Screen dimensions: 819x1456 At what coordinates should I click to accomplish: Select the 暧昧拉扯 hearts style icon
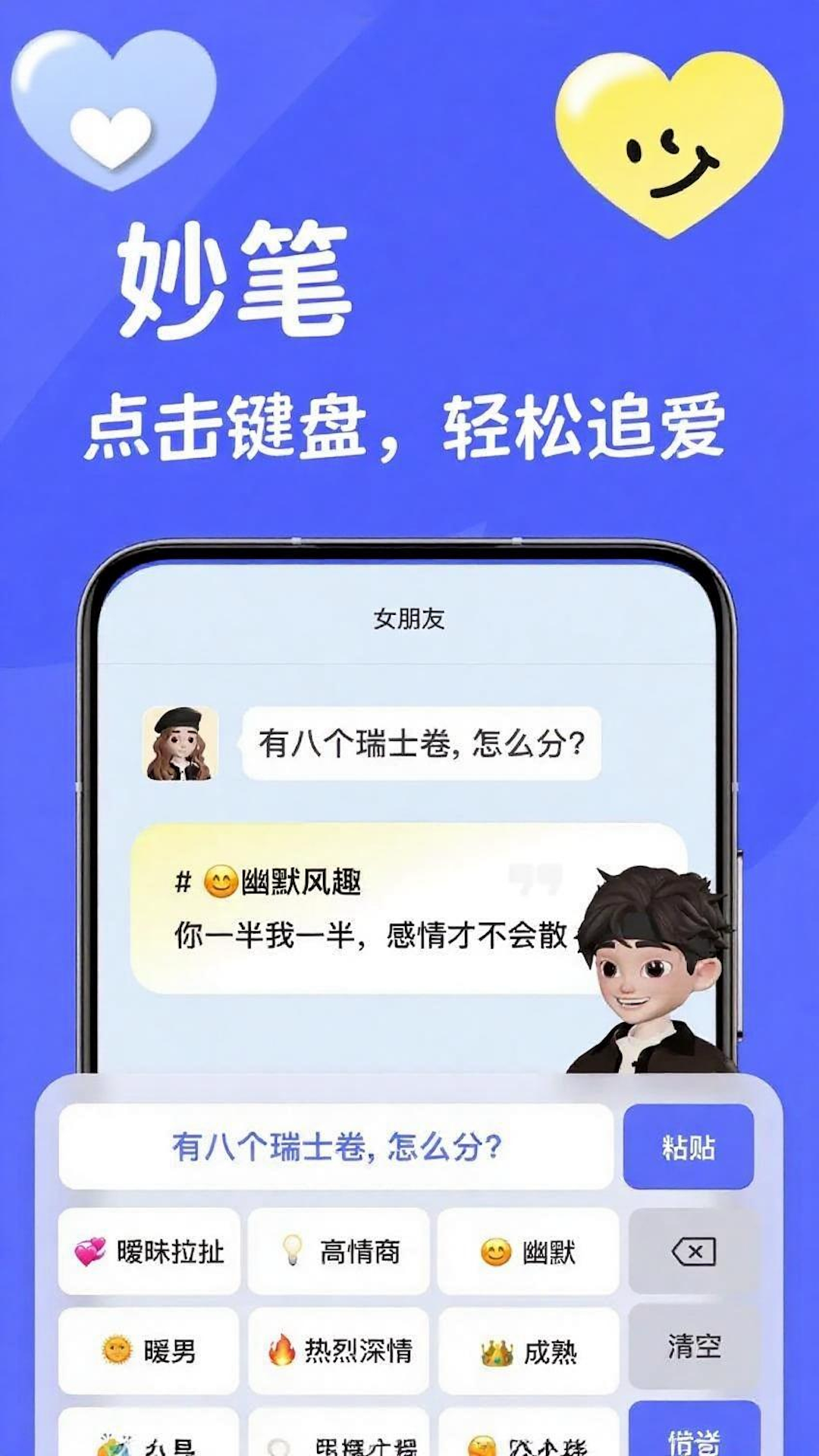click(x=91, y=1251)
